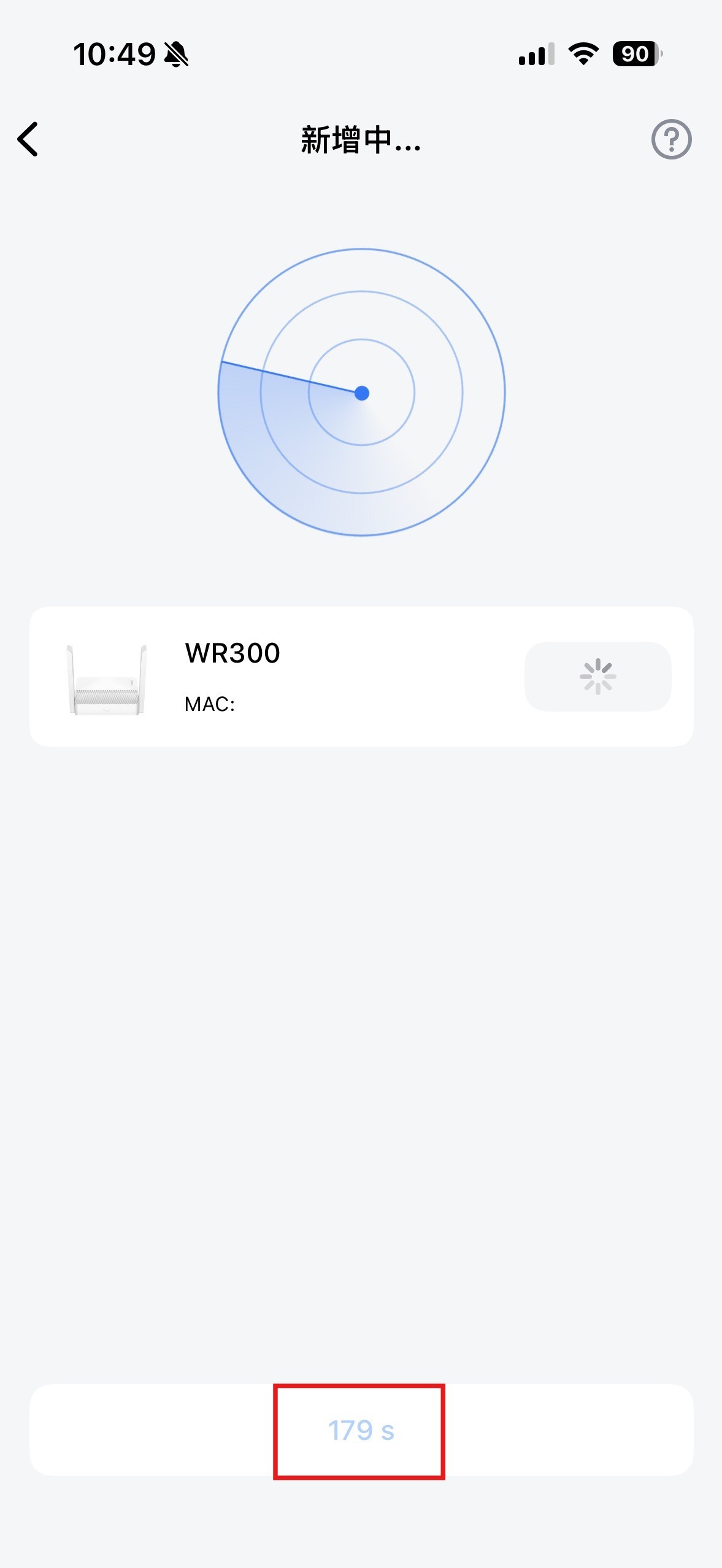Tap the MAC label on the device card
The height and width of the screenshot is (1568, 722).
coord(209,702)
